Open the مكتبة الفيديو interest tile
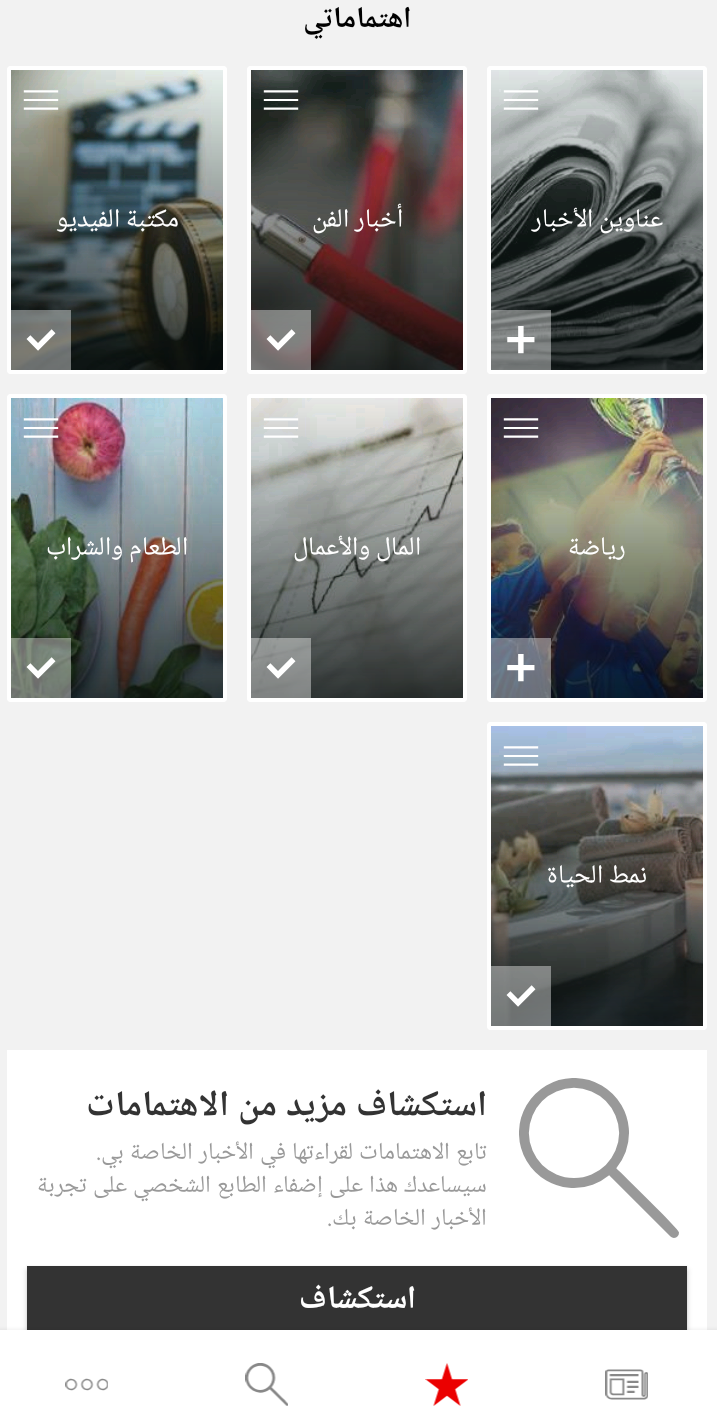 117,219
